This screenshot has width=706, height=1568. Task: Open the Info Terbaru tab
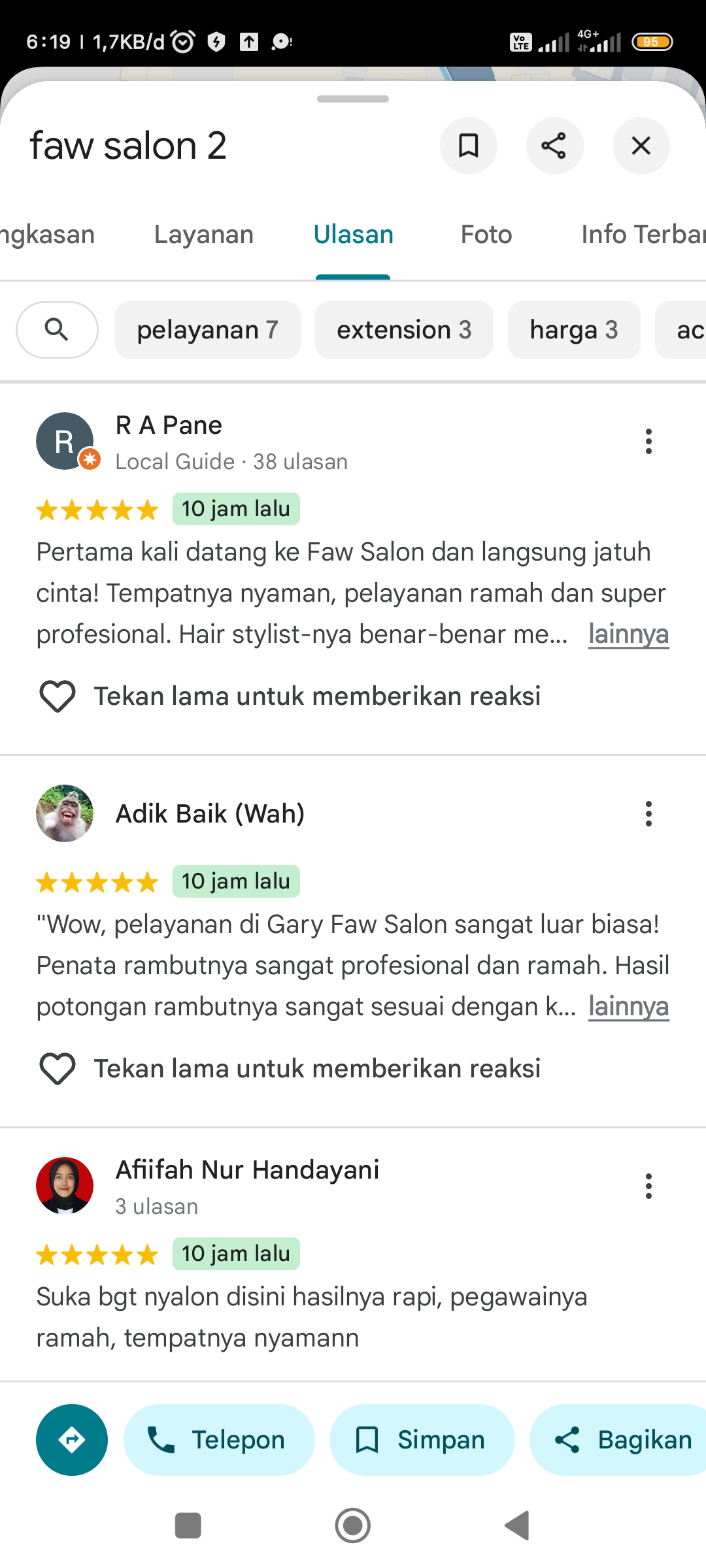point(643,235)
